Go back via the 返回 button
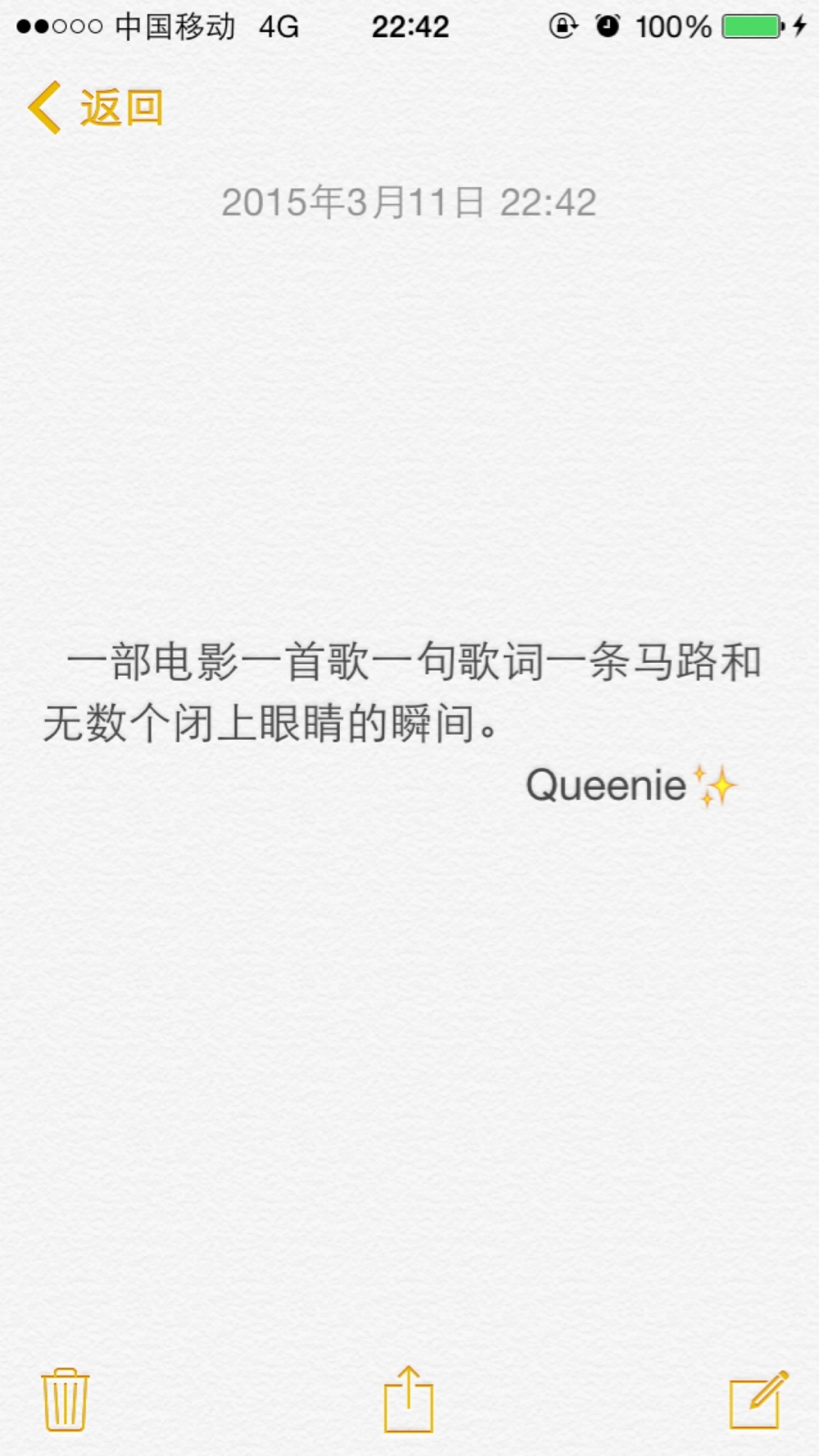This screenshot has width=819, height=1456. tap(96, 107)
